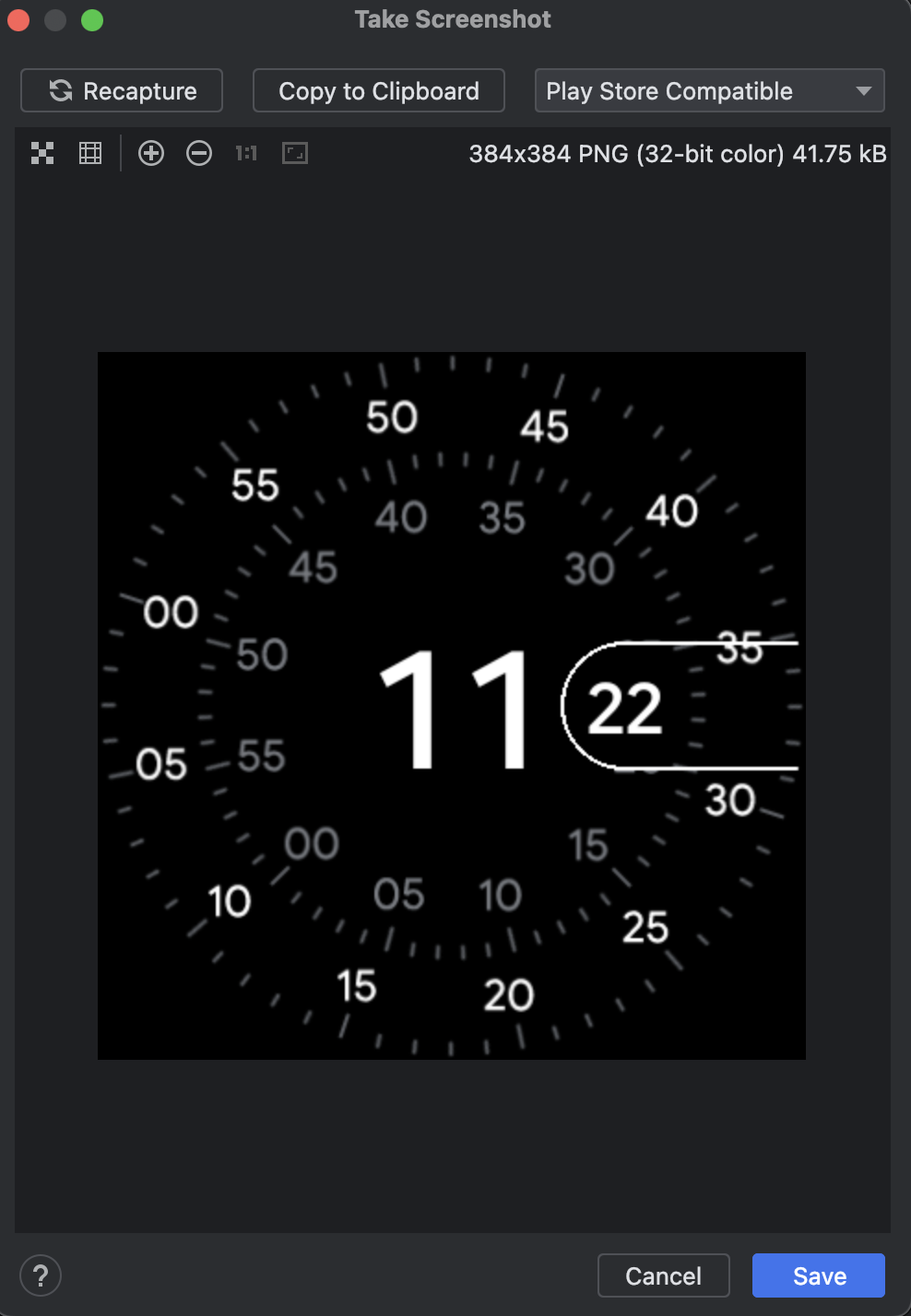Click the Recapture button
911x1316 pixels.
pyautogui.click(x=122, y=90)
